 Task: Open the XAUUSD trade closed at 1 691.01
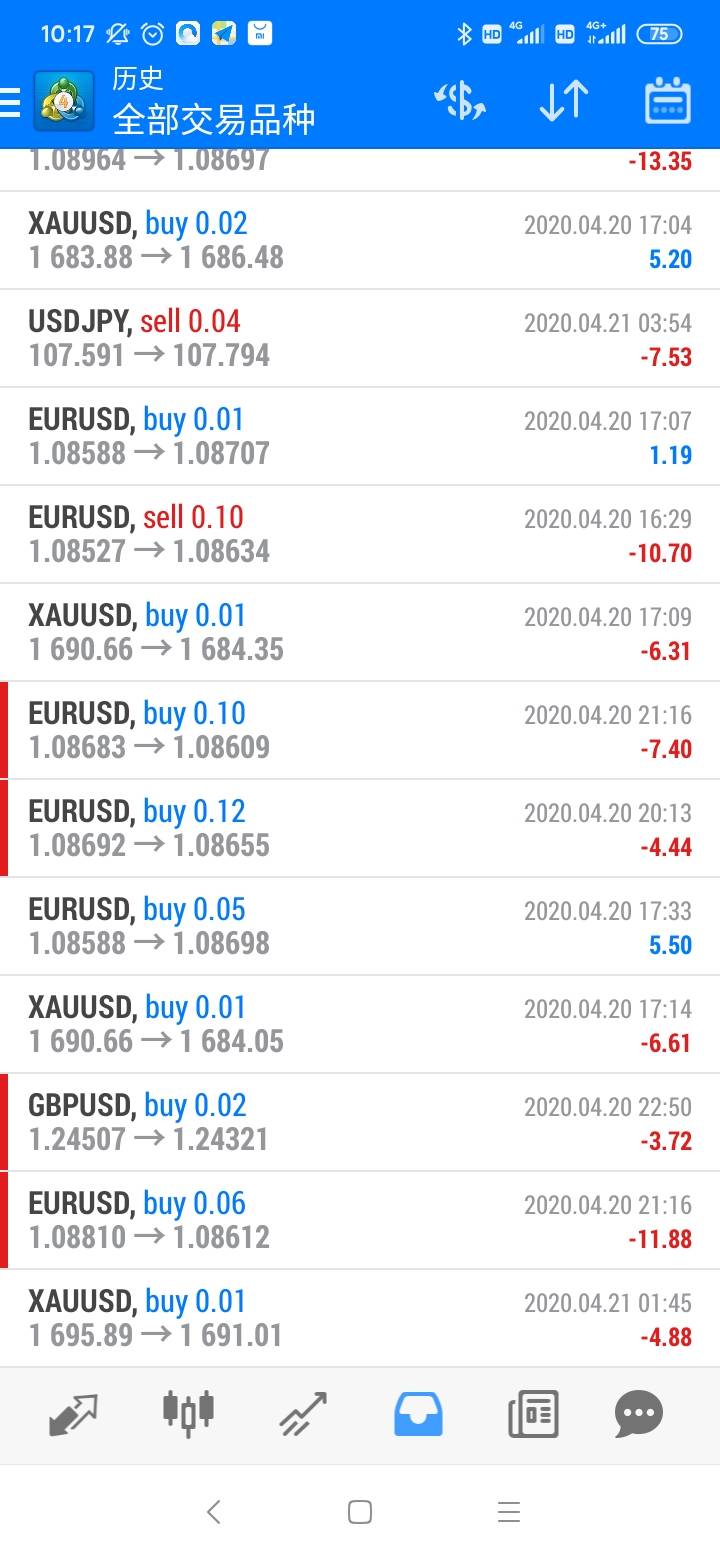360,1319
